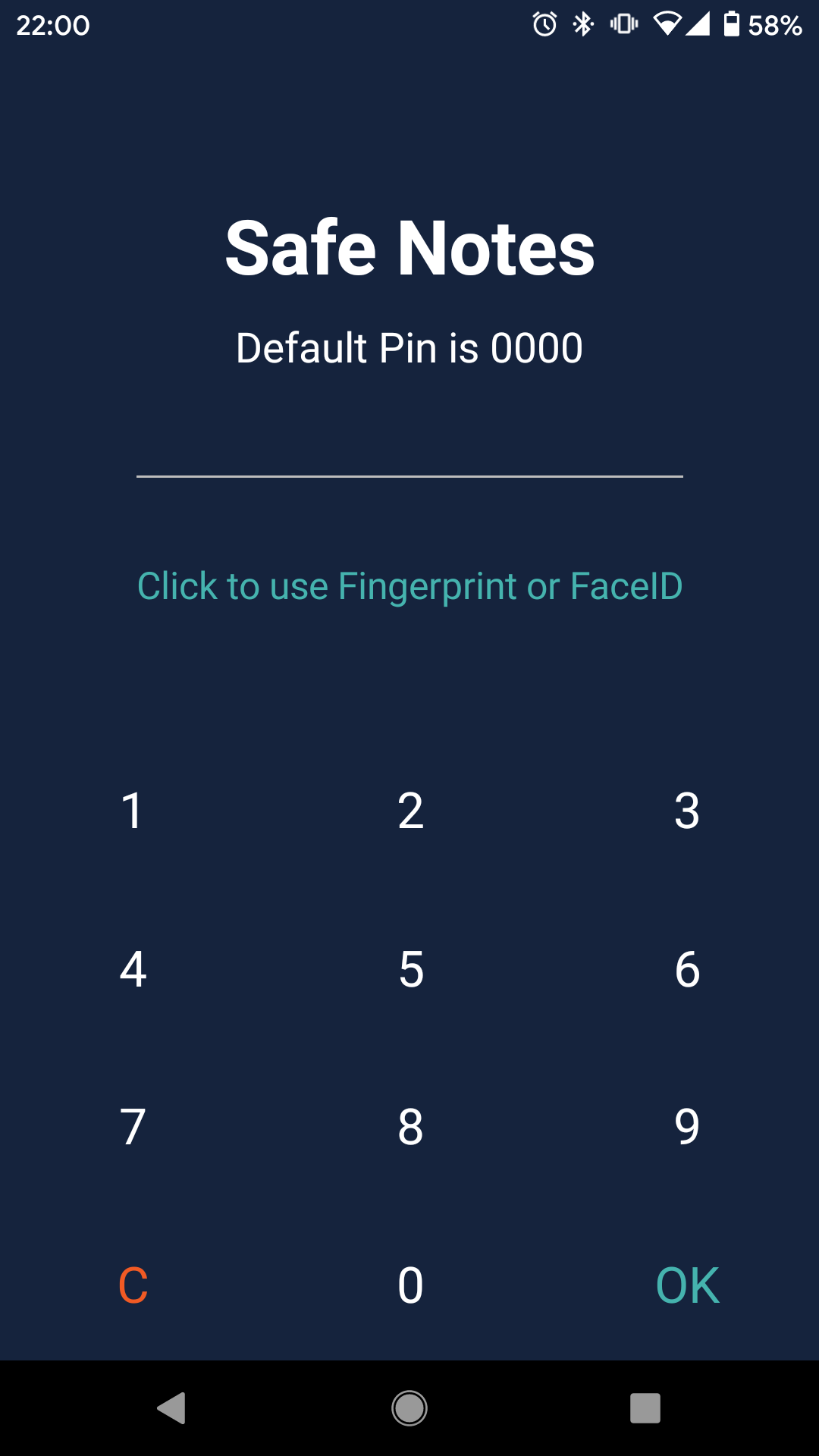This screenshot has width=819, height=1456.
Task: Select digit 3 on the PIN pad
Action: (x=687, y=811)
